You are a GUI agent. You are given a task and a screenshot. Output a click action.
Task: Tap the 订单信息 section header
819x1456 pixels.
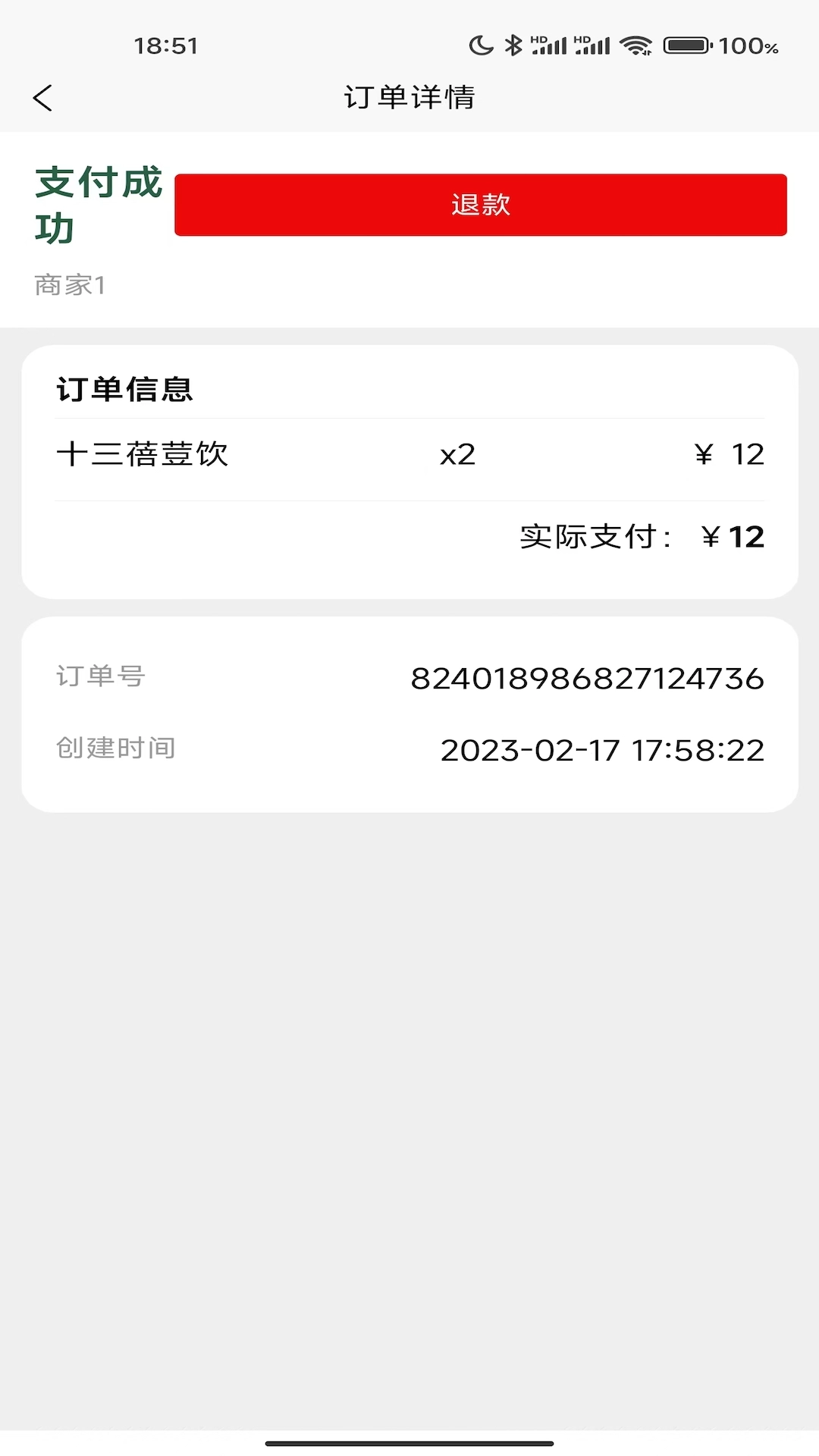[x=124, y=390]
